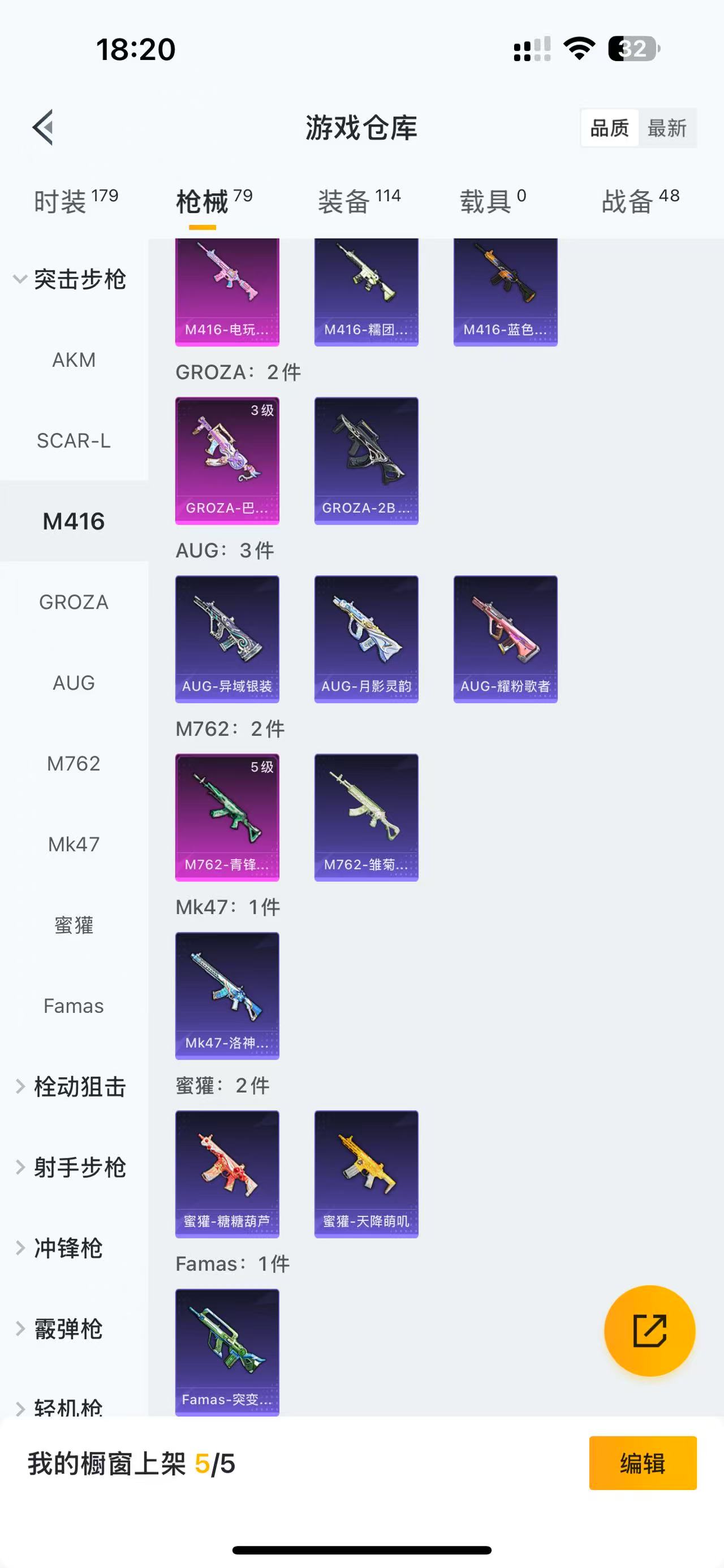Expand the 栓动狙击 category
Viewport: 724px width, 1568px height.
point(71,1086)
